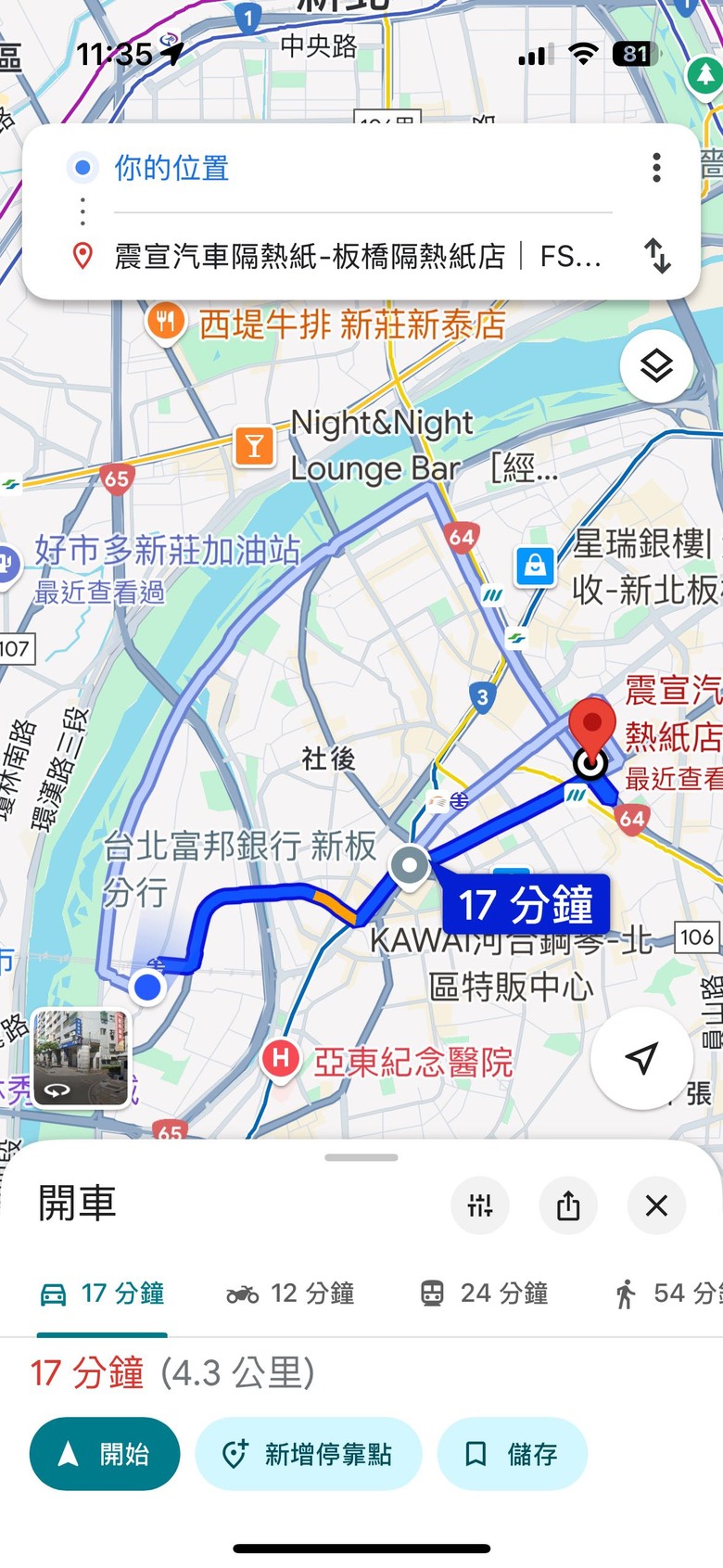723x1568 pixels.
Task: Tap the Street View preview thumbnail
Action: pyautogui.click(x=81, y=1057)
